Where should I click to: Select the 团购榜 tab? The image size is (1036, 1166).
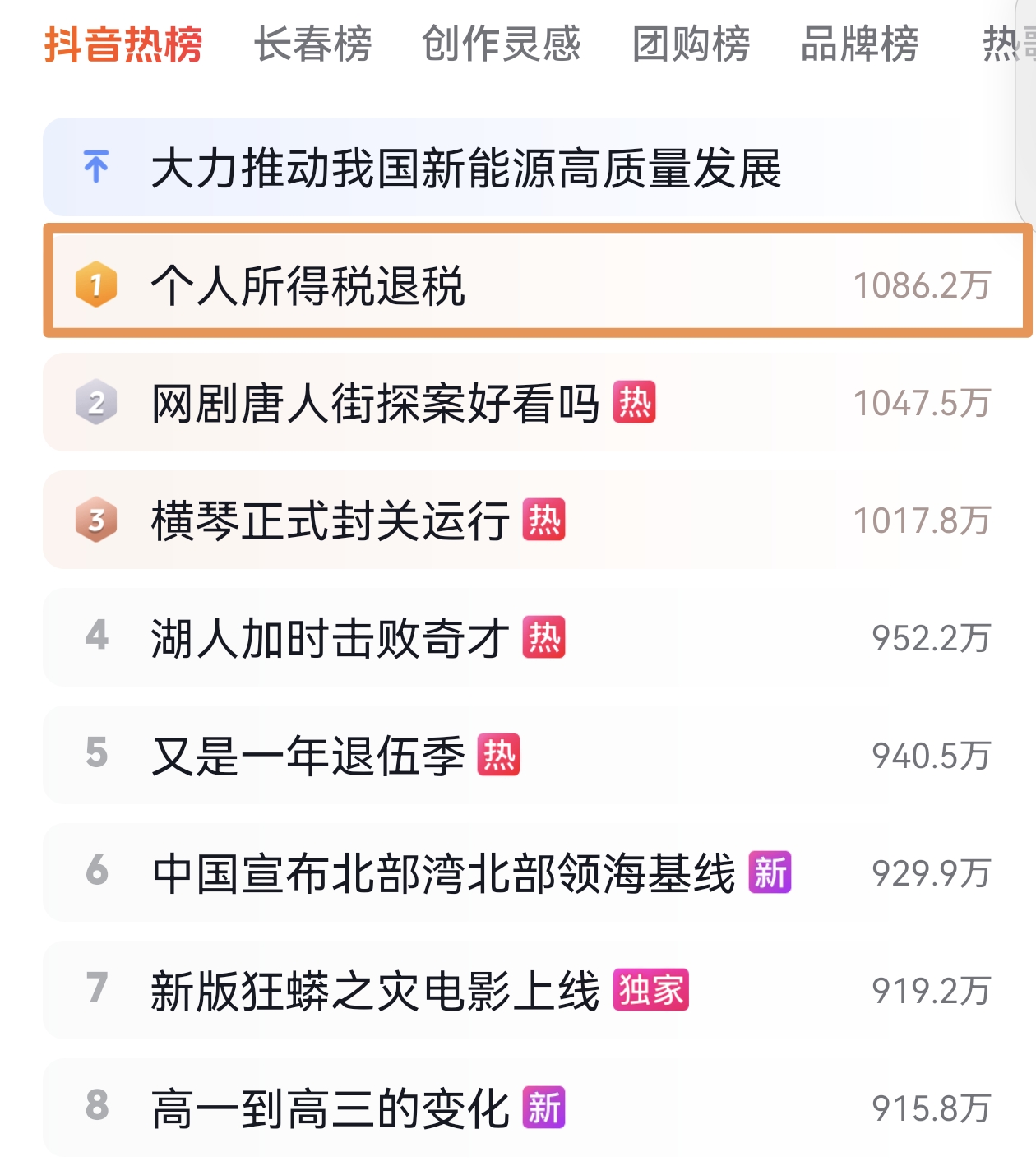pyautogui.click(x=691, y=44)
